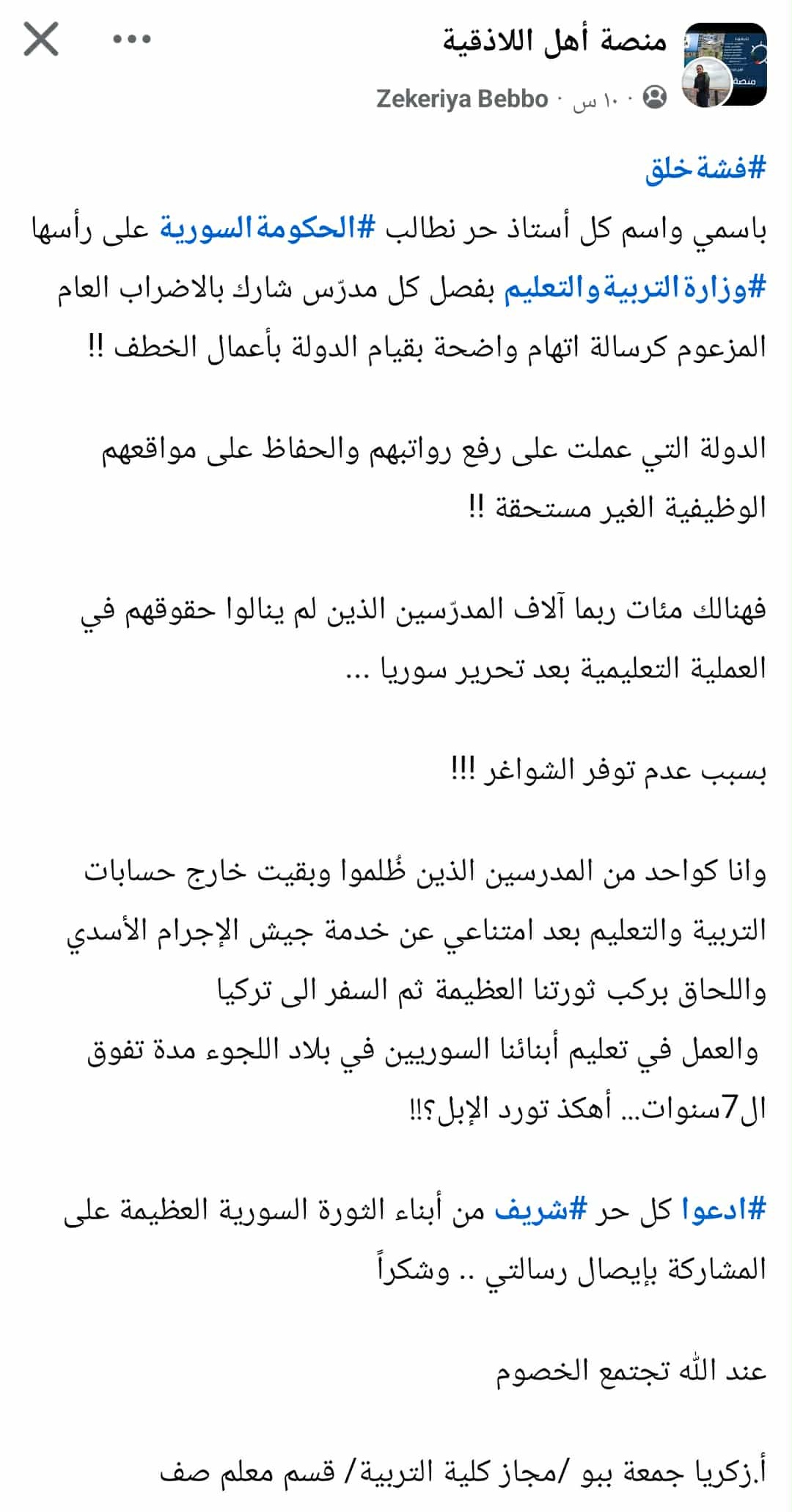
Task: Open the hashtag #ادعوا
Action: pos(724,1210)
